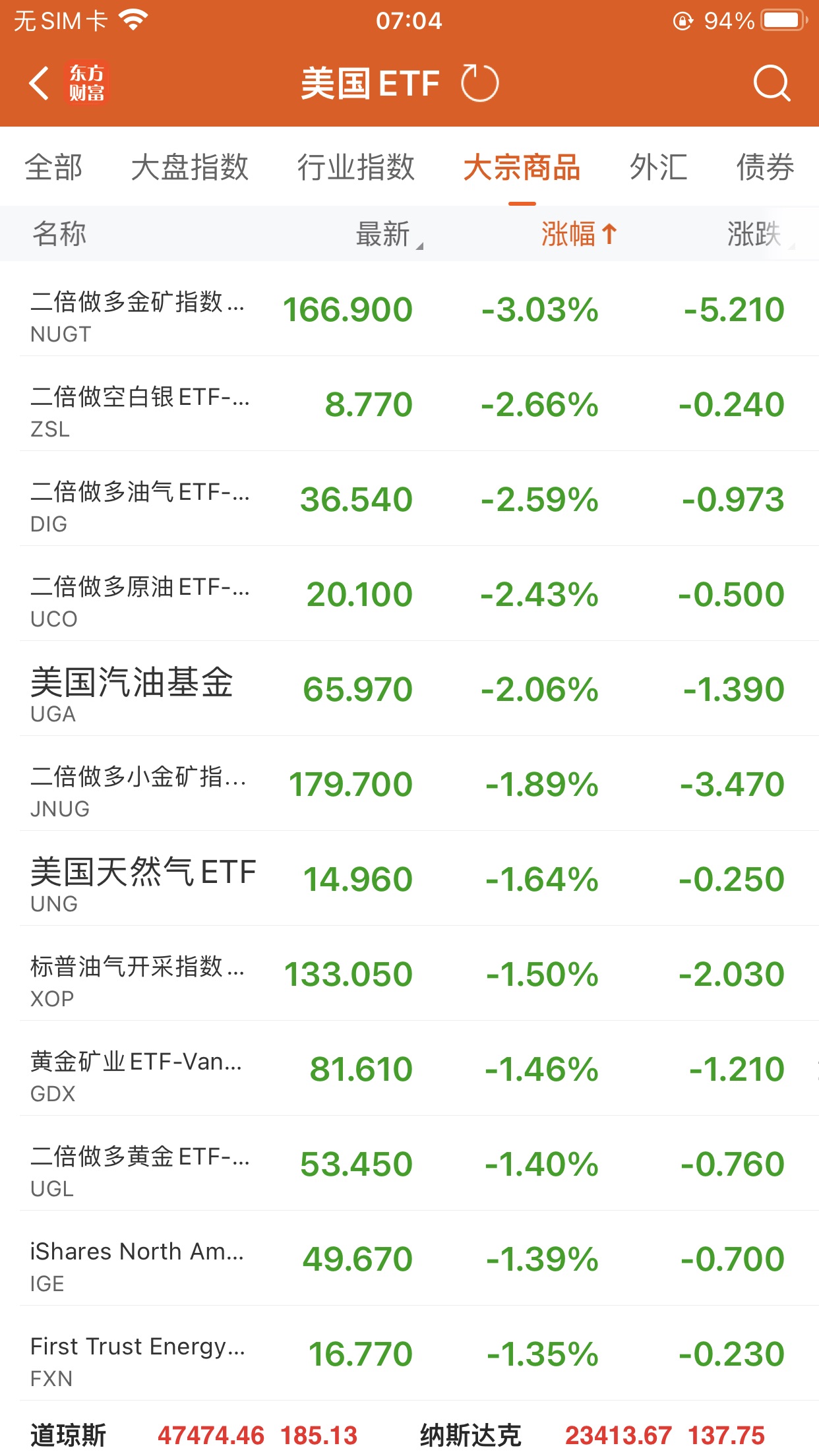Viewport: 819px width, 1456px height.
Task: Switch to the 大盘指数 tab
Action: pos(189,167)
